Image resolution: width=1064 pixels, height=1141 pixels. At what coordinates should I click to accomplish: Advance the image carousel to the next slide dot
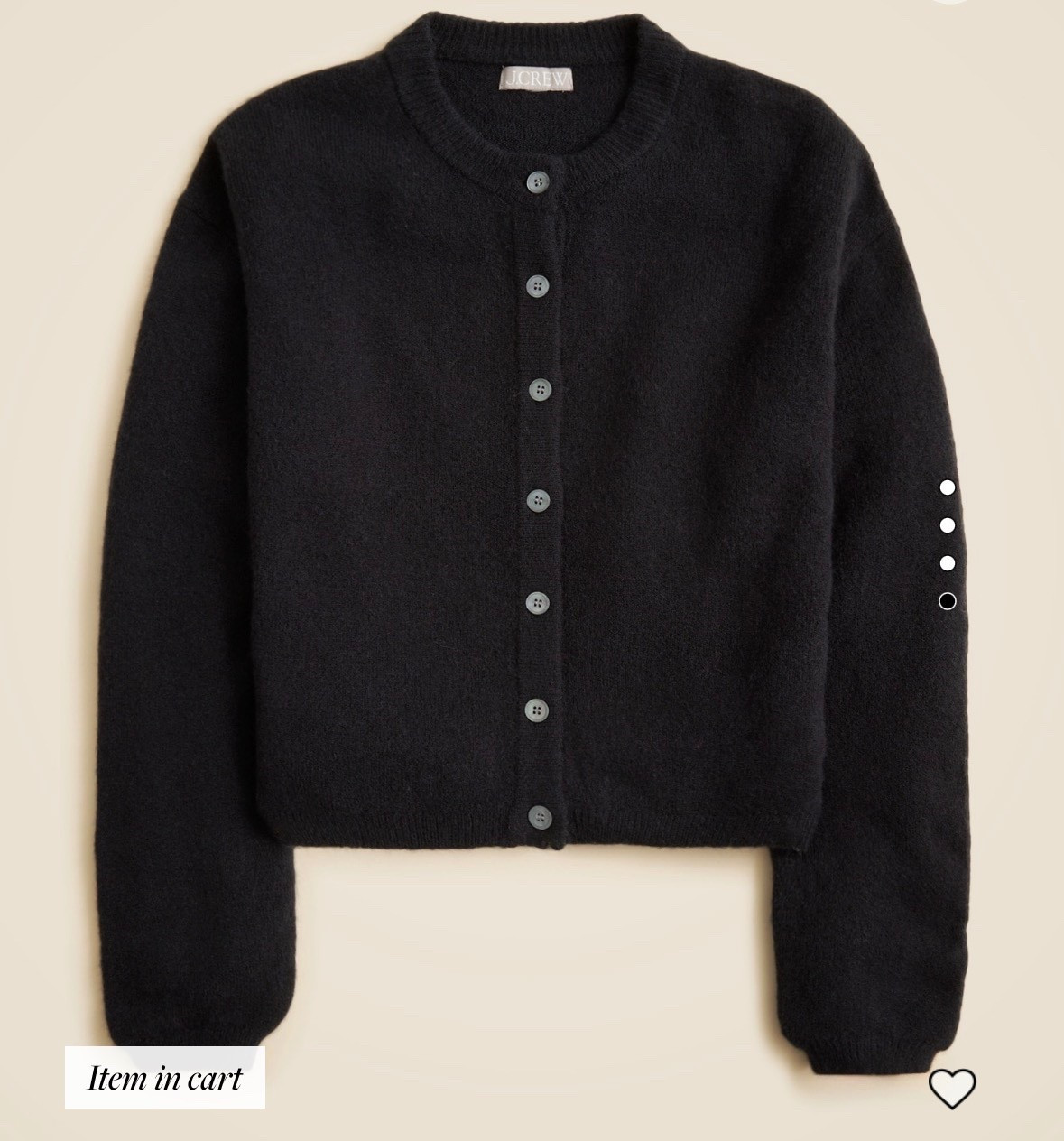tap(946, 524)
